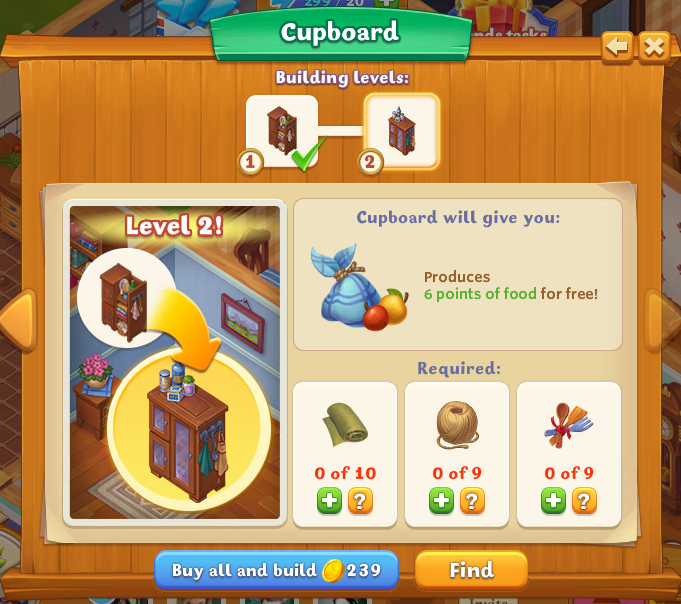Select building level 2 cupboard
The width and height of the screenshot is (681, 604).
[x=401, y=130]
